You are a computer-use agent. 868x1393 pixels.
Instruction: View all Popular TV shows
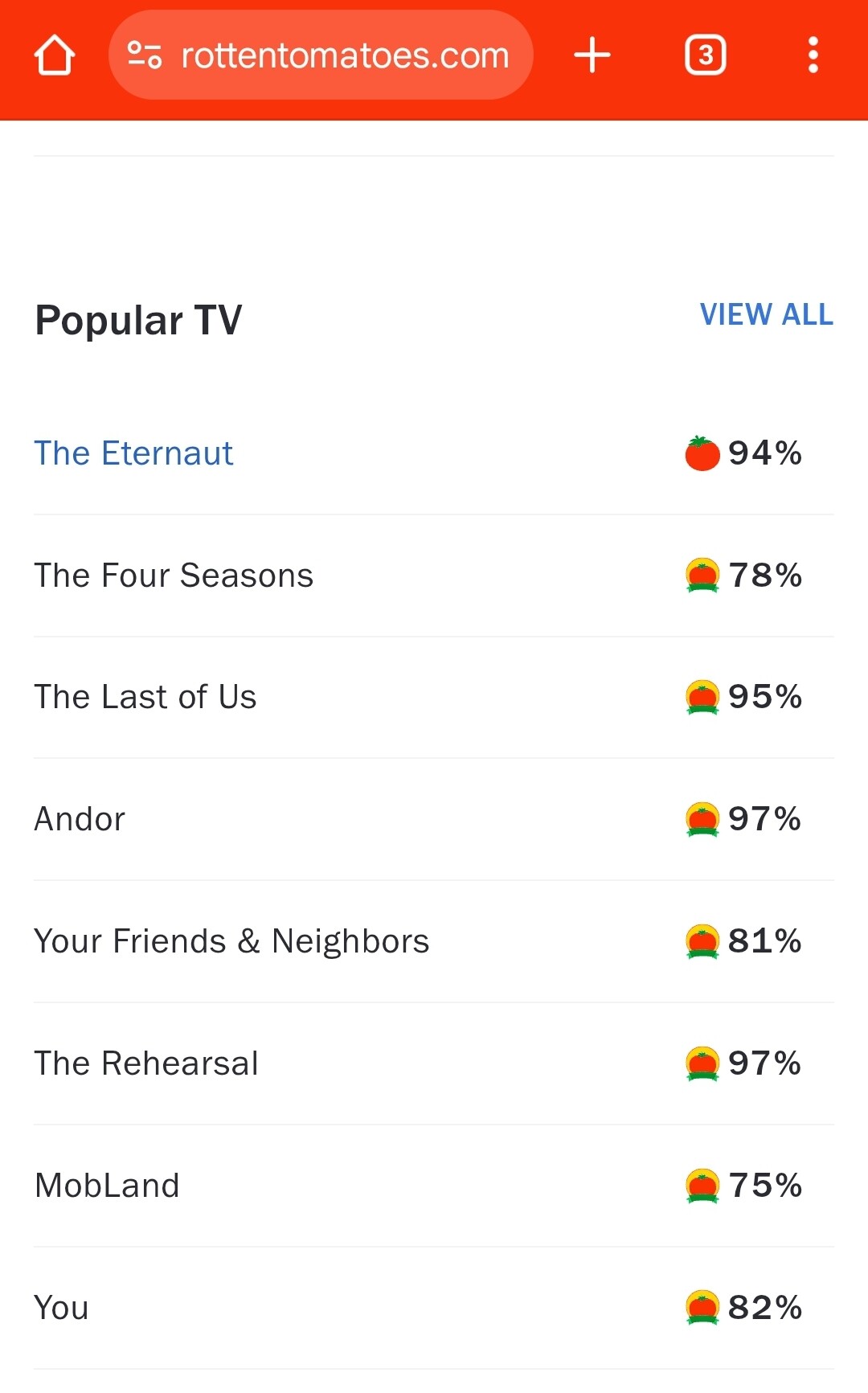767,314
